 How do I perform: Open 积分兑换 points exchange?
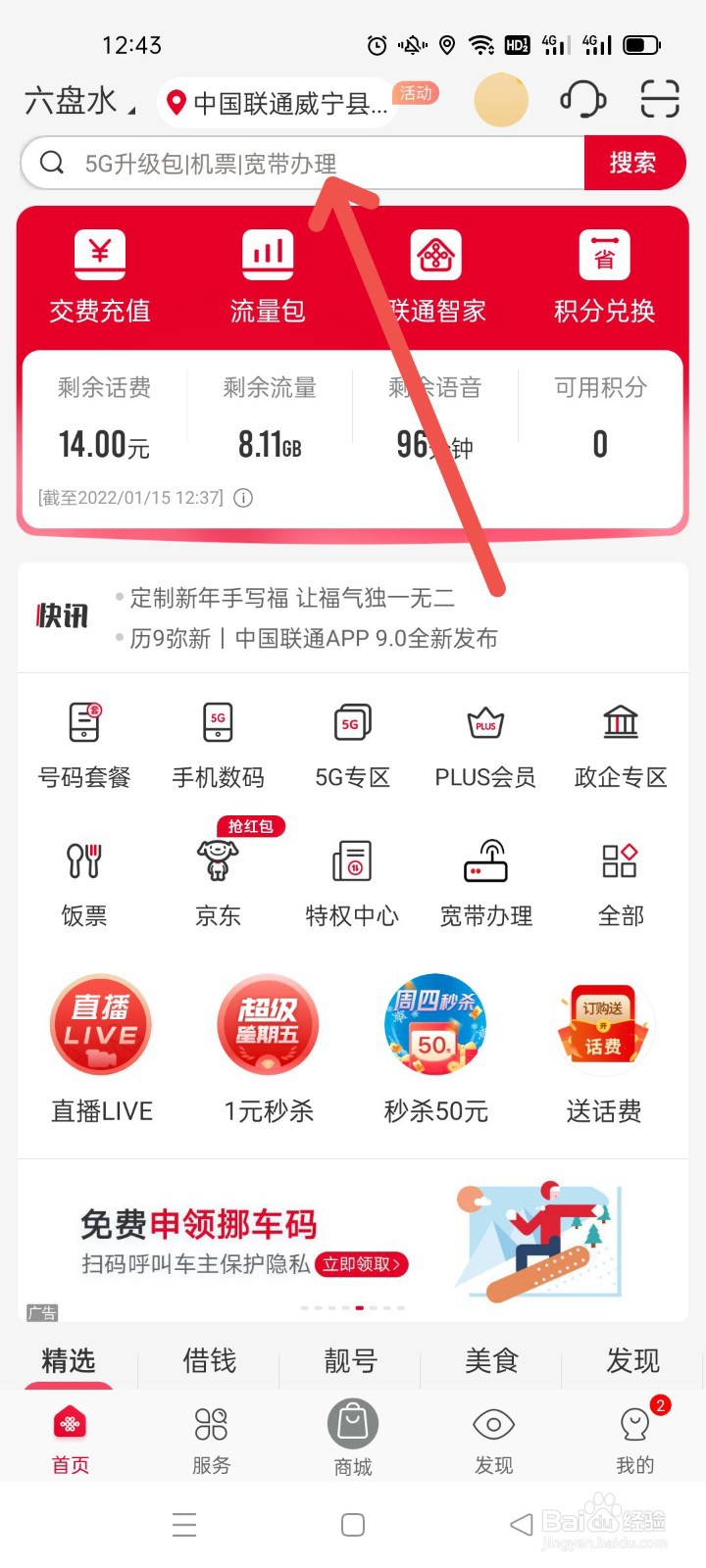[x=602, y=274]
